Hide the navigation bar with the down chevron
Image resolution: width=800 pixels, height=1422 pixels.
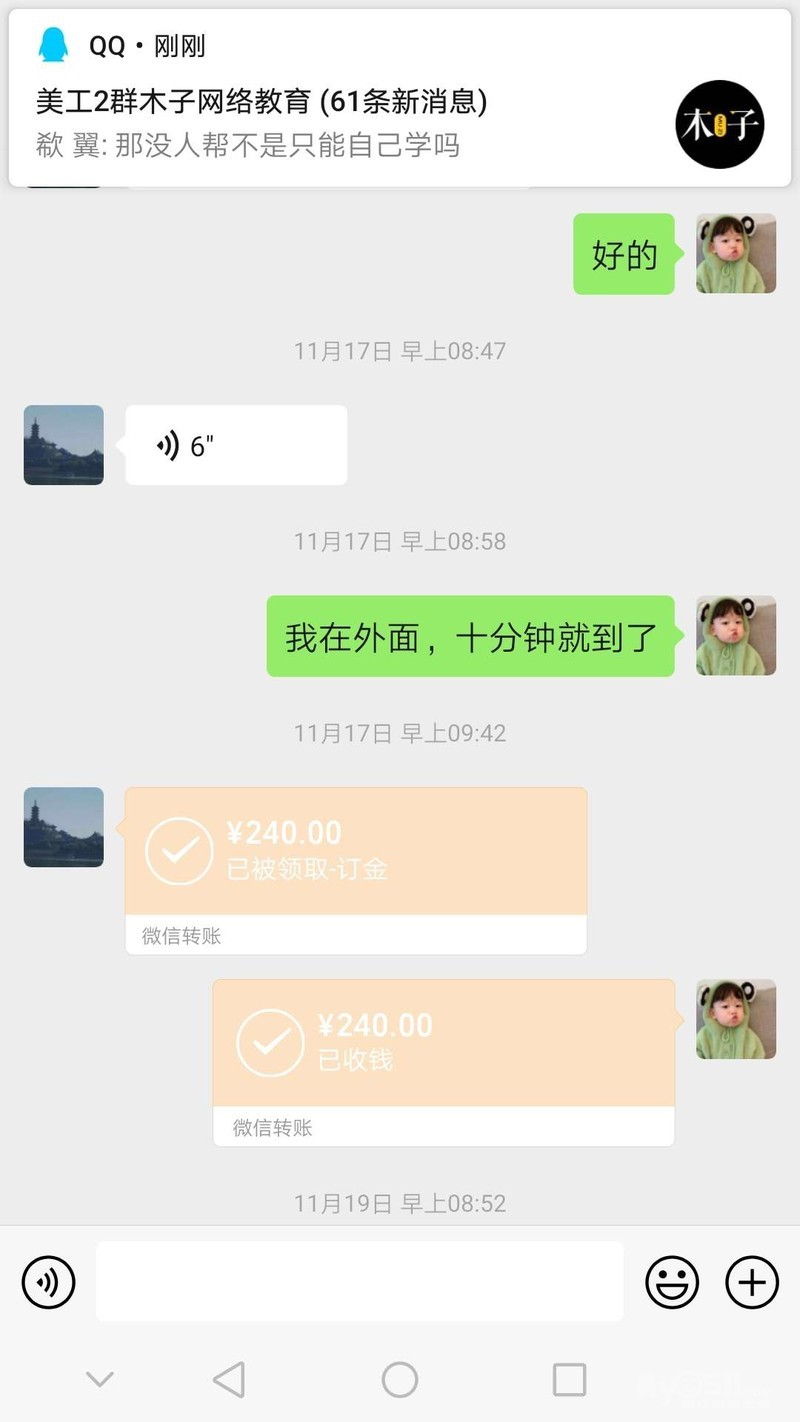99,1380
